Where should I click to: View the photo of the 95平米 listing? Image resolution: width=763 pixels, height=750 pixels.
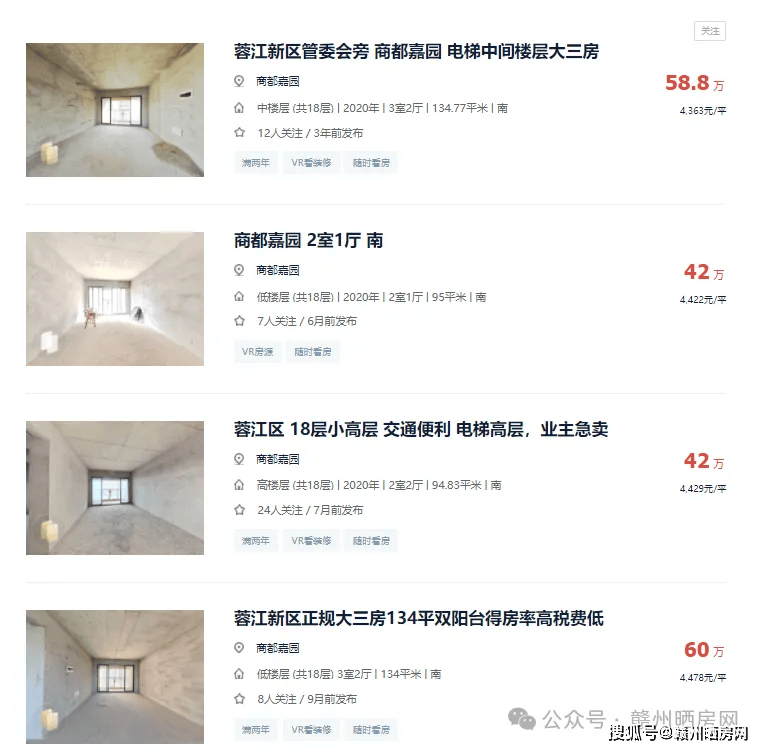coord(115,298)
